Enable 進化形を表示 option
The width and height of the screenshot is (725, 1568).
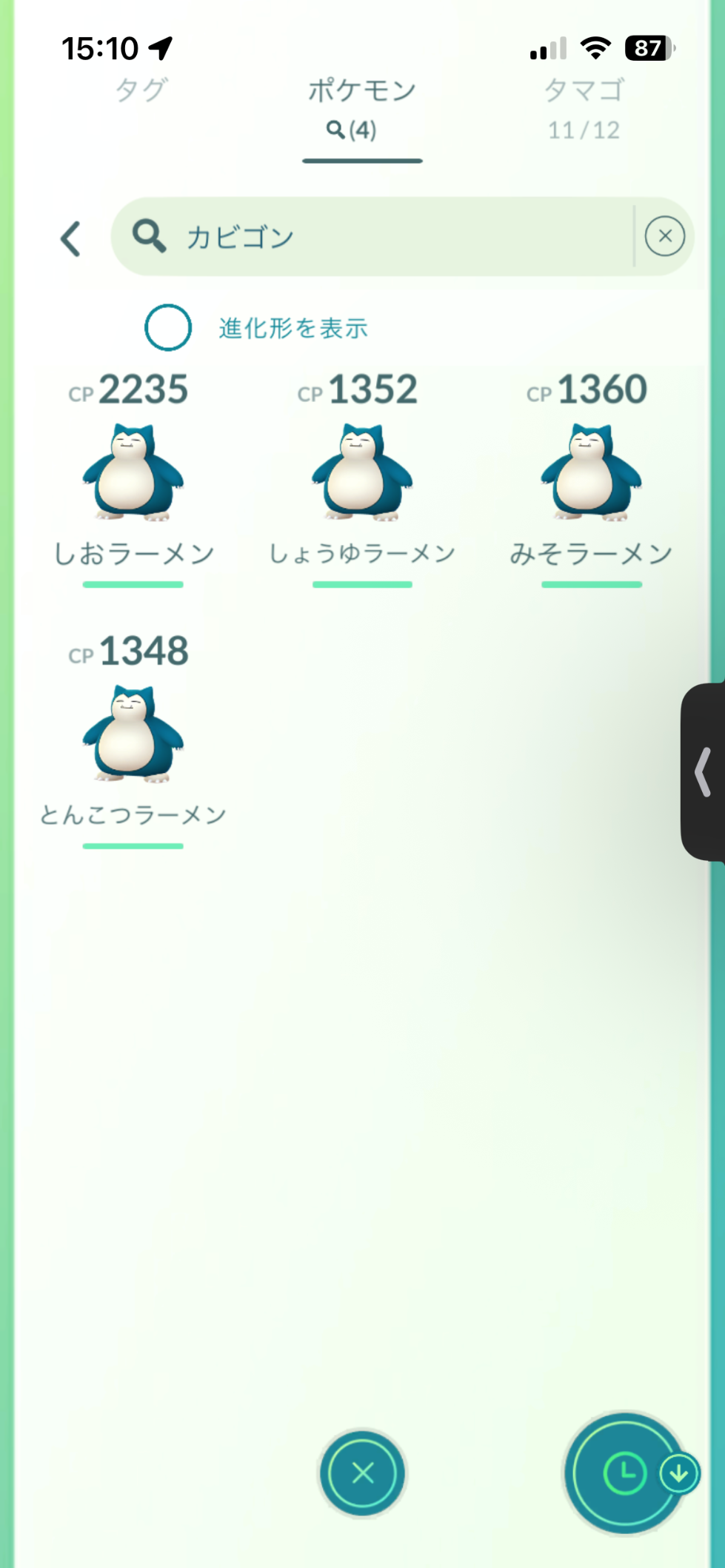click(x=168, y=327)
